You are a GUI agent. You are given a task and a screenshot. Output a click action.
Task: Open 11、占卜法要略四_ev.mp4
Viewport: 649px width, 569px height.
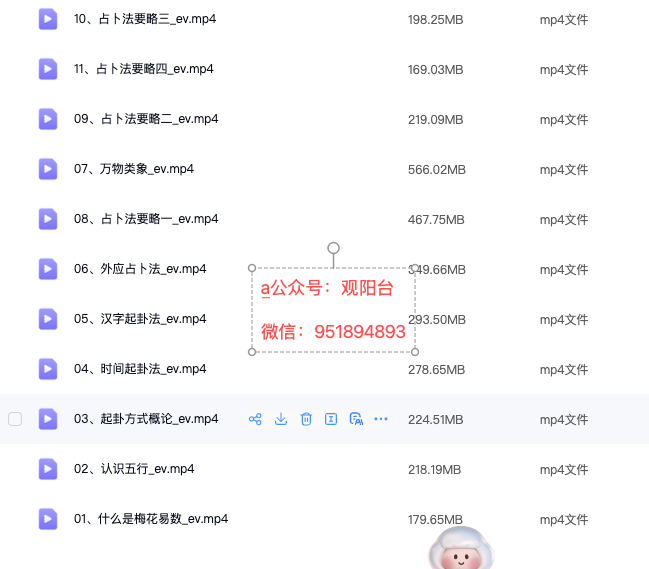coord(143,69)
